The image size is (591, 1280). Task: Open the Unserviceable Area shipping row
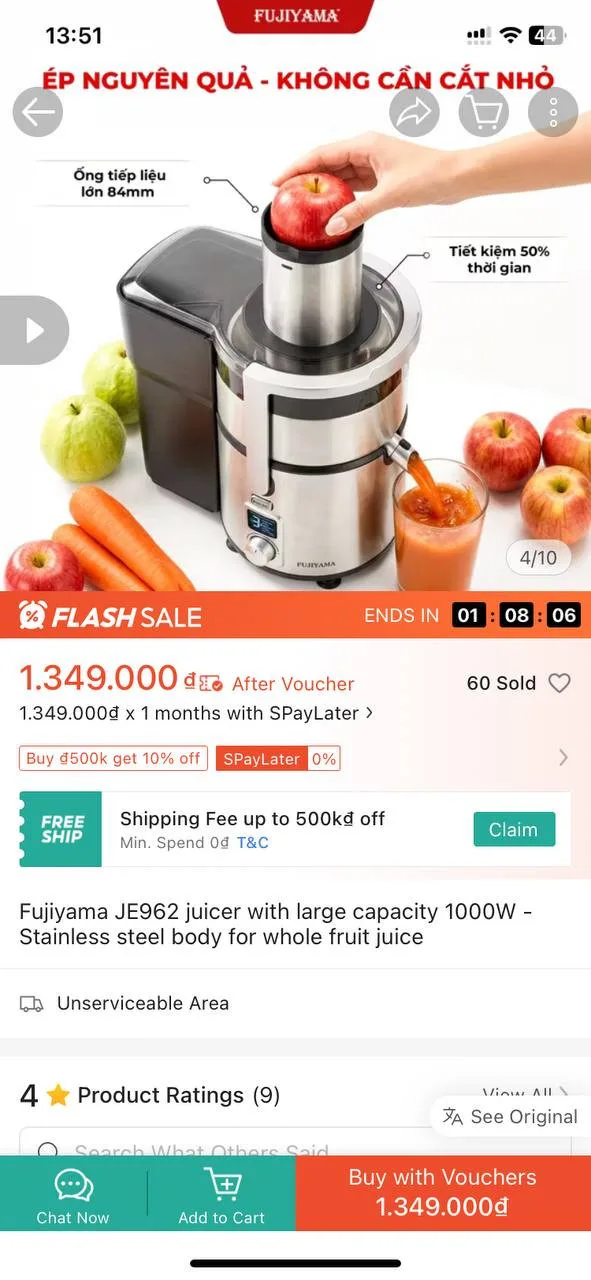(x=295, y=1003)
